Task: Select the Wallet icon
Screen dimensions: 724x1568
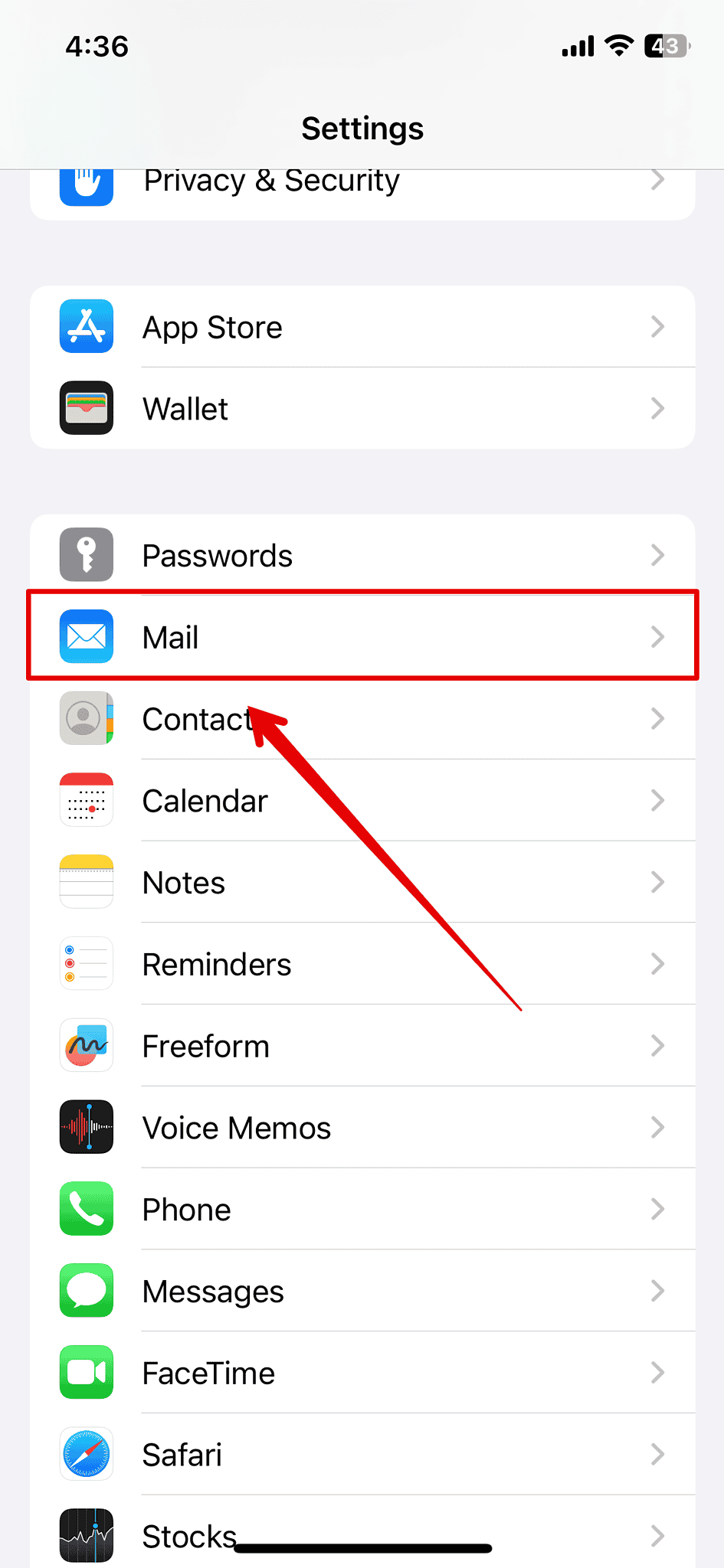Action: [x=86, y=408]
